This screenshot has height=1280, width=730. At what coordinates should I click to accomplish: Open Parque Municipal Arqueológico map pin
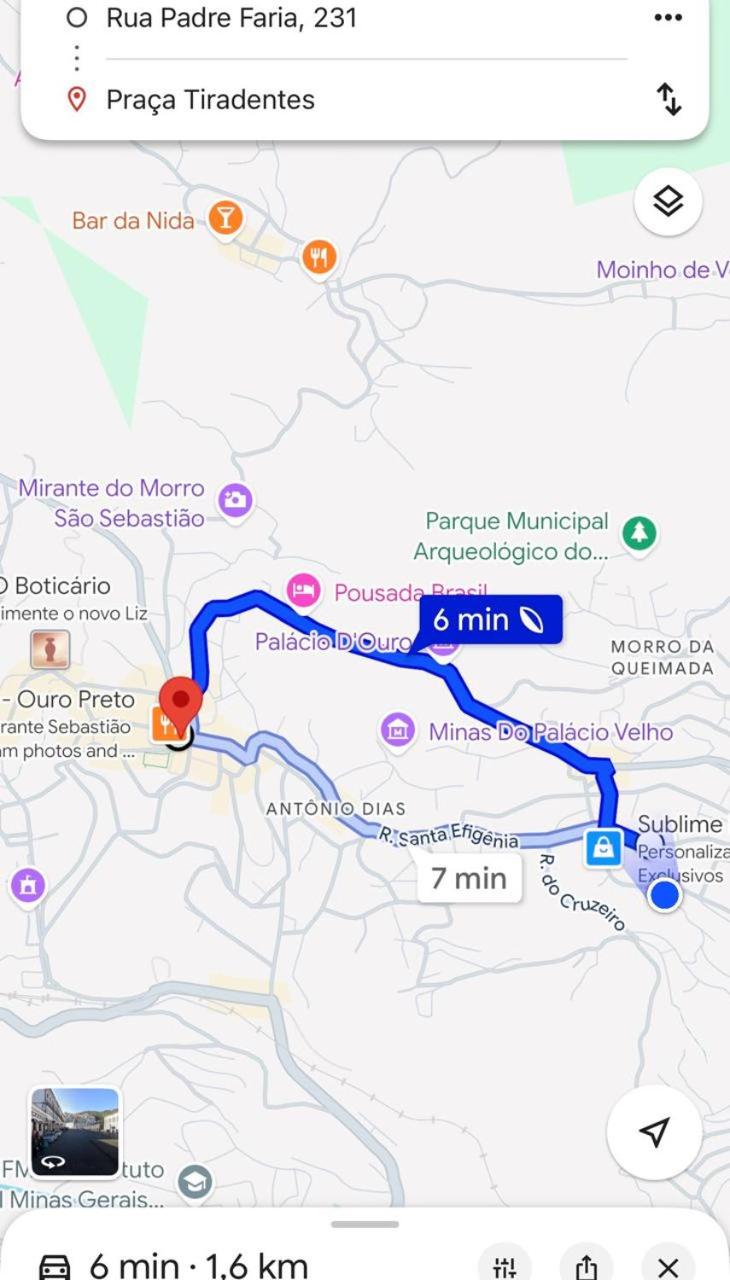click(x=639, y=533)
